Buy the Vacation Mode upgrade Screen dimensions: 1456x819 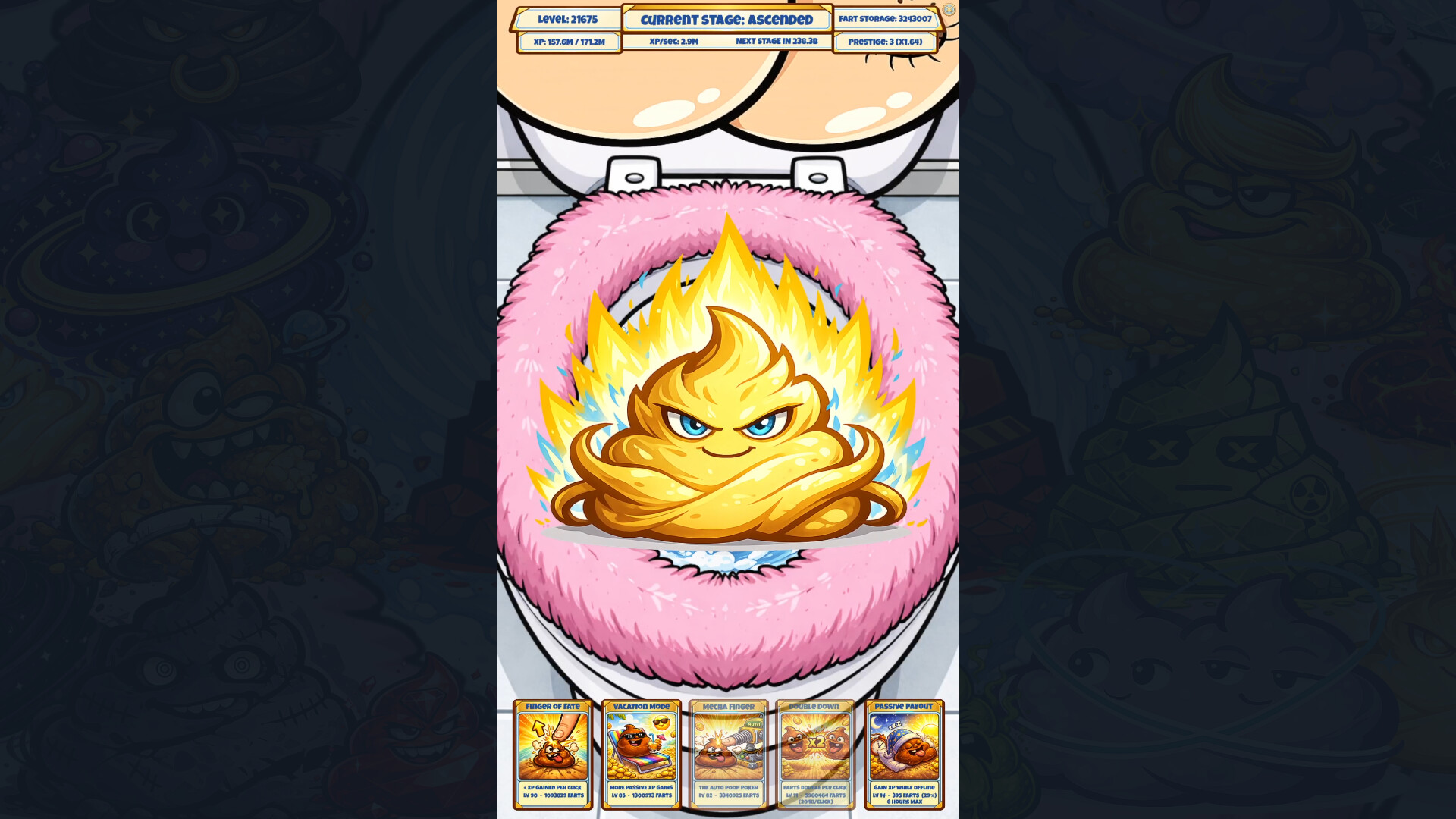(641, 754)
